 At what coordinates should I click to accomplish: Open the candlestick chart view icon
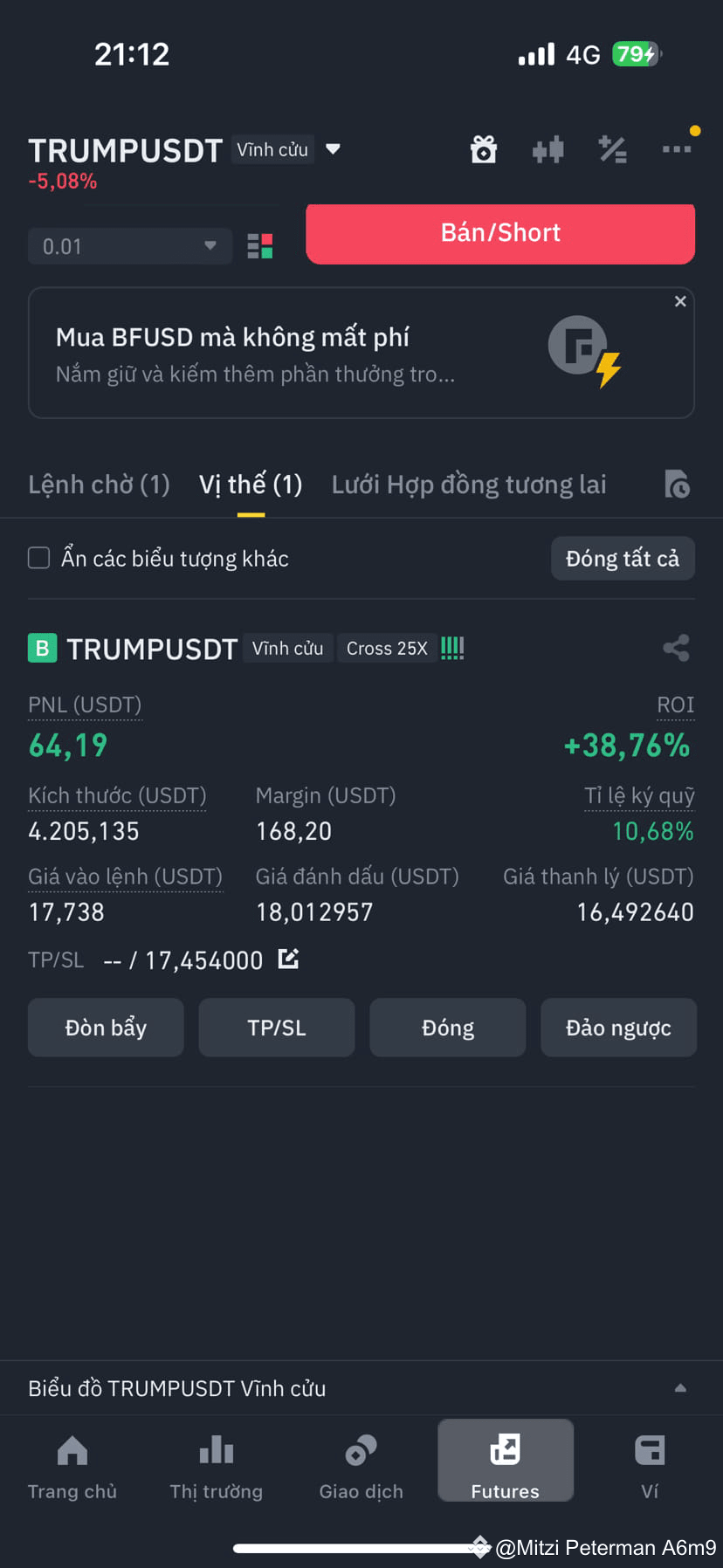[x=547, y=149]
